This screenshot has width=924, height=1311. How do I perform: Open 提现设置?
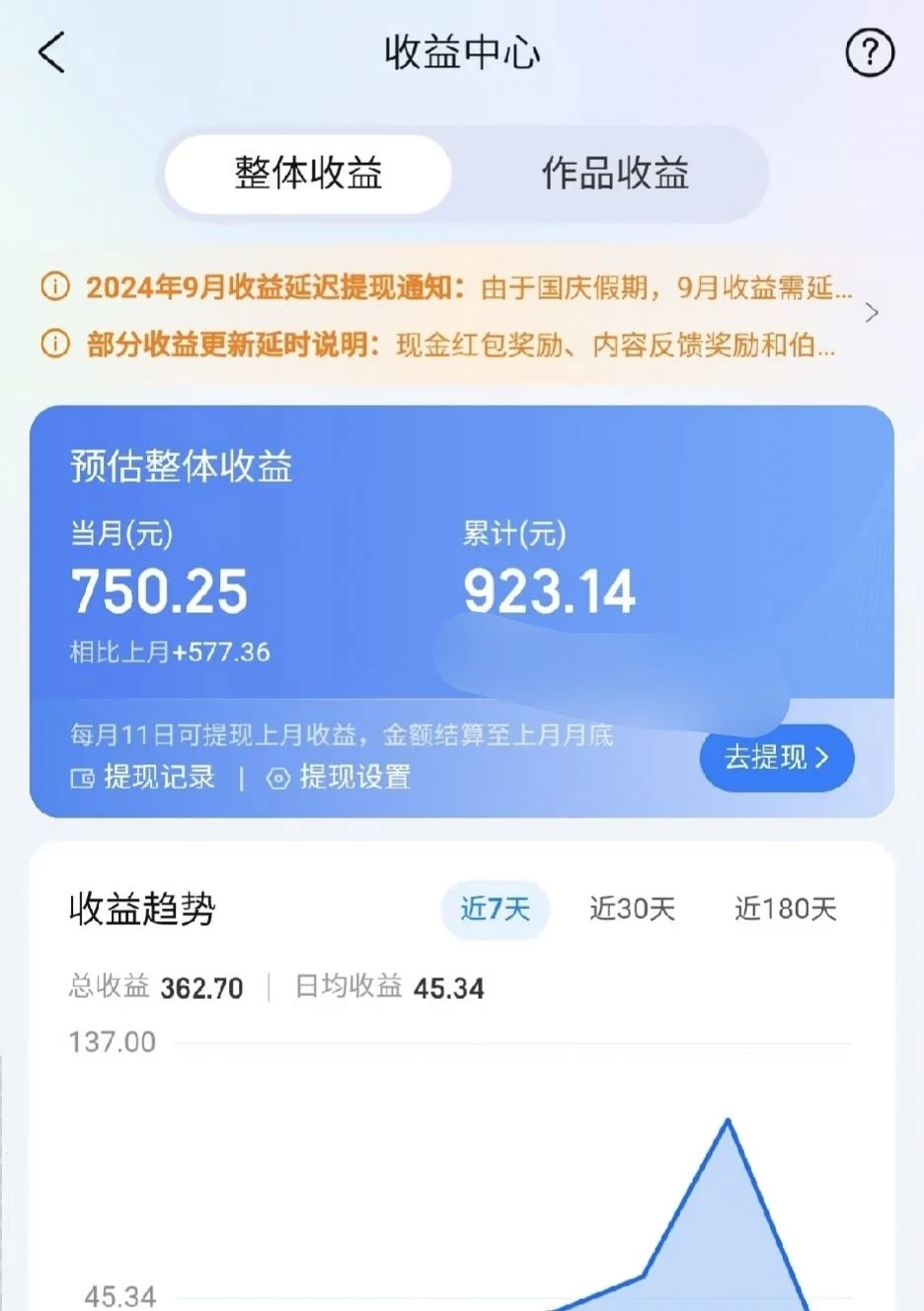pyautogui.click(x=339, y=778)
